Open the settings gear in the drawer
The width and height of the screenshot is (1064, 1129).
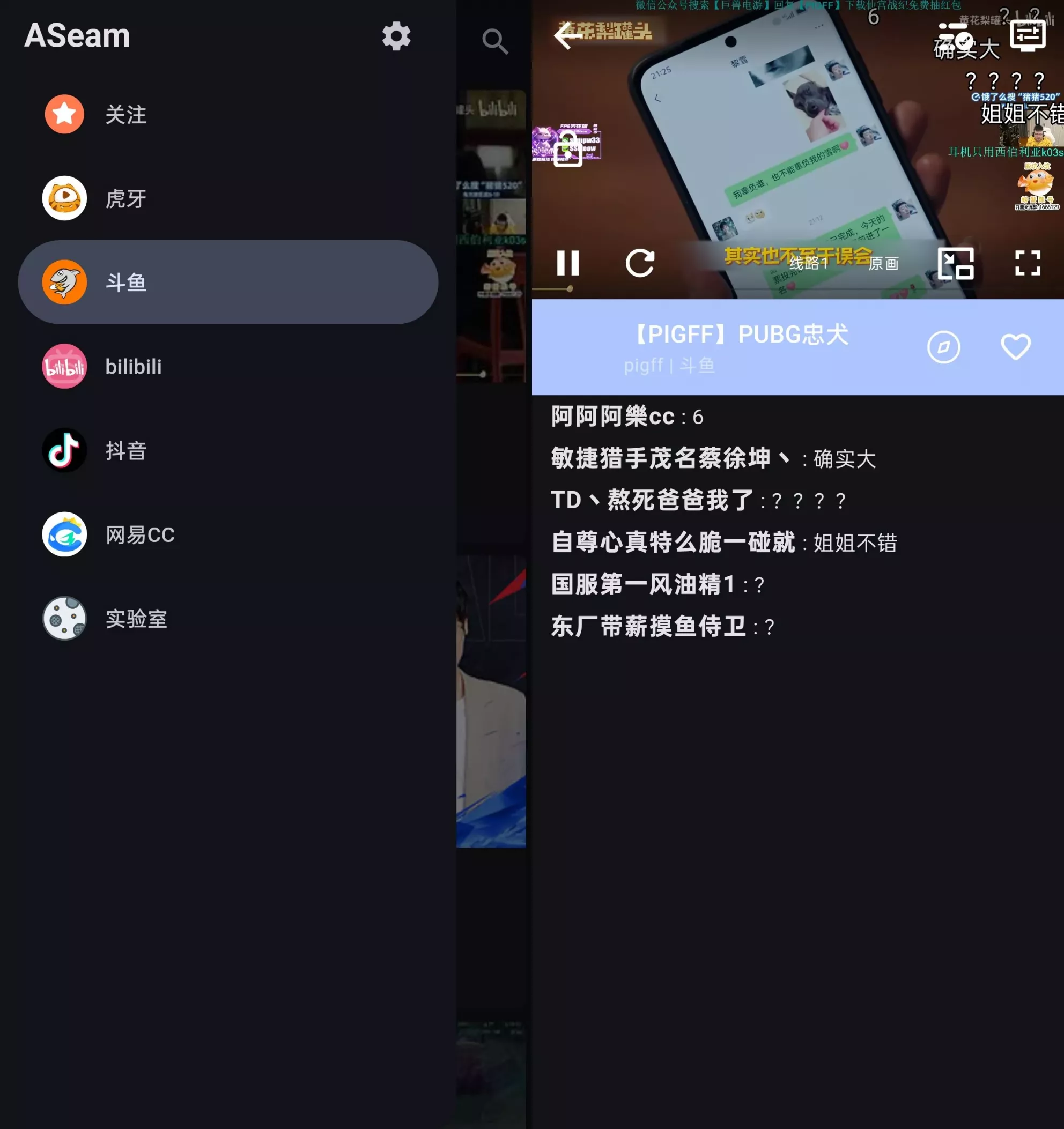coord(396,36)
